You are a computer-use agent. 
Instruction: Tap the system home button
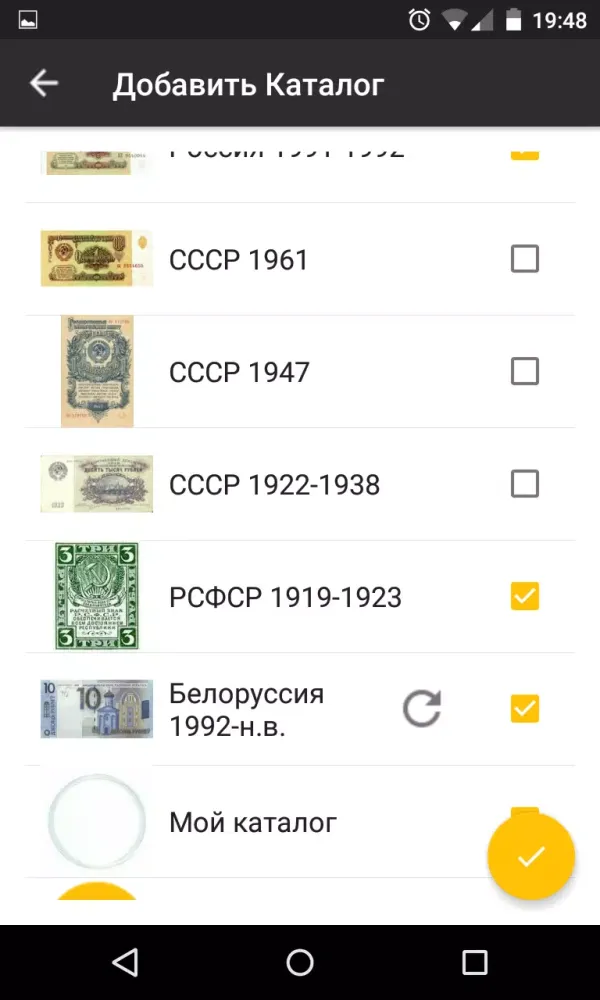[x=300, y=962]
